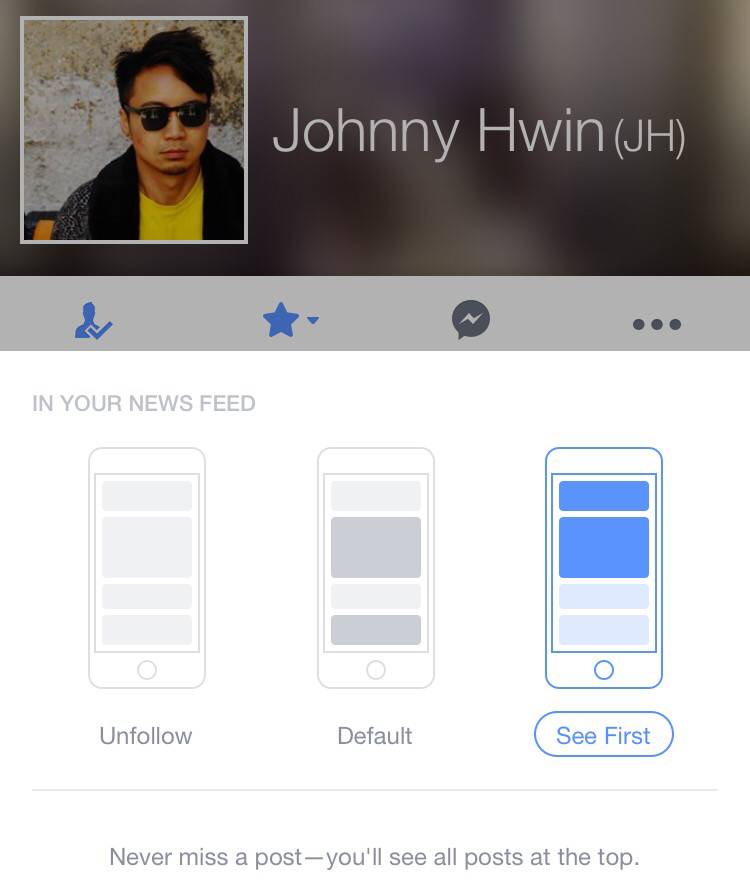Tap the friends status icon
The height and width of the screenshot is (883, 750).
coord(93,322)
